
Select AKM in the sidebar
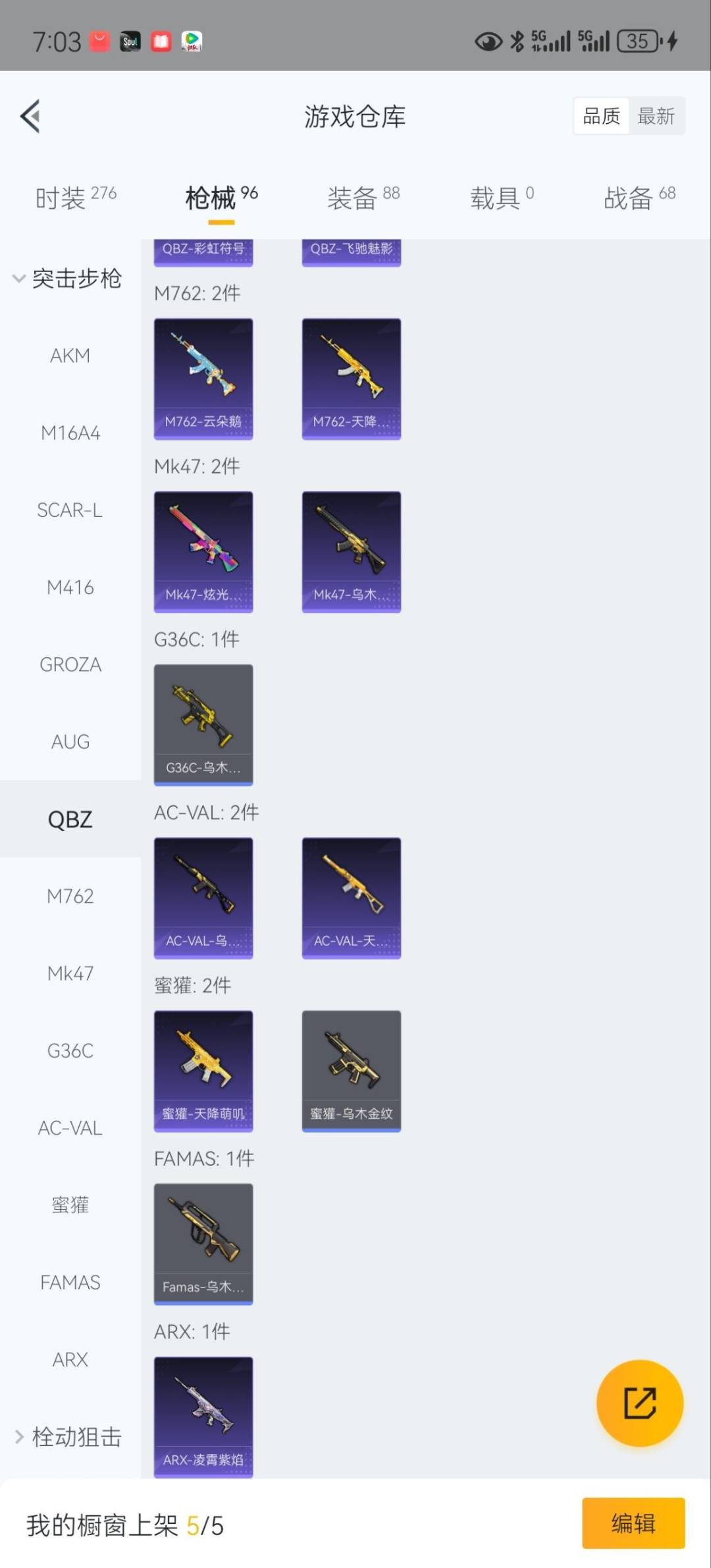tap(70, 356)
